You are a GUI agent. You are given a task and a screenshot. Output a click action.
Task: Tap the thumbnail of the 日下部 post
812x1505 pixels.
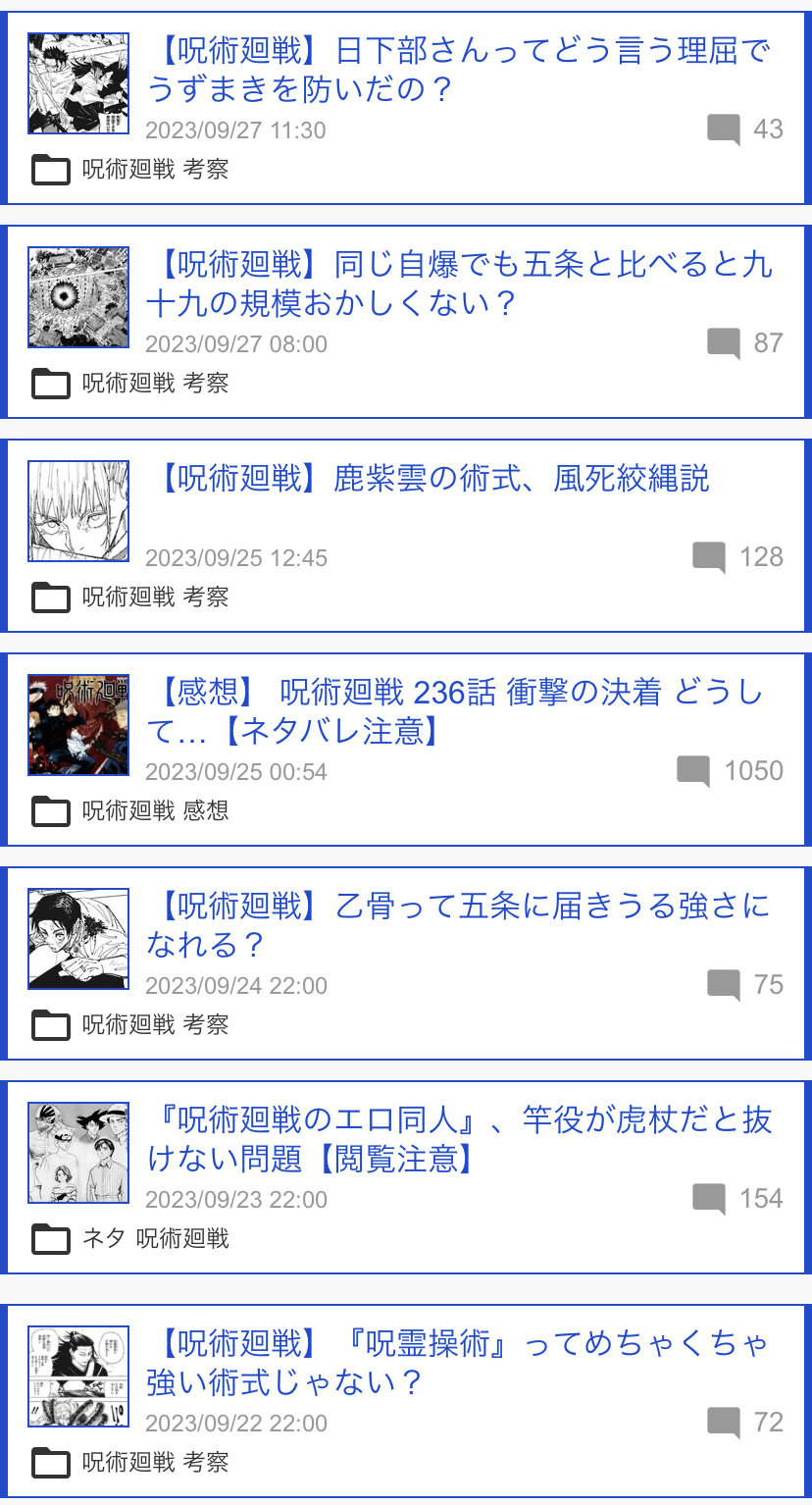pyautogui.click(x=78, y=83)
